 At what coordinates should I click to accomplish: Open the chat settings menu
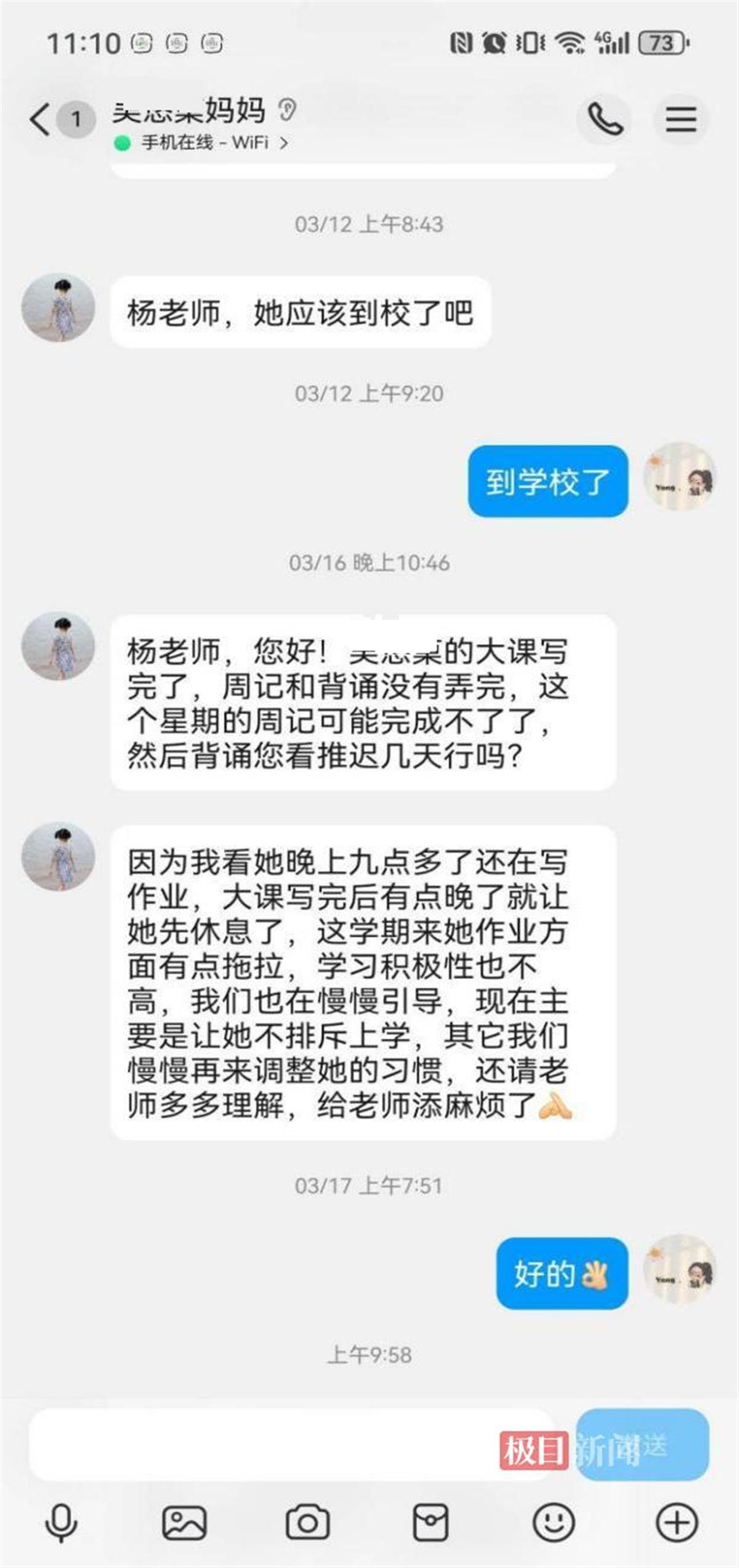(680, 119)
